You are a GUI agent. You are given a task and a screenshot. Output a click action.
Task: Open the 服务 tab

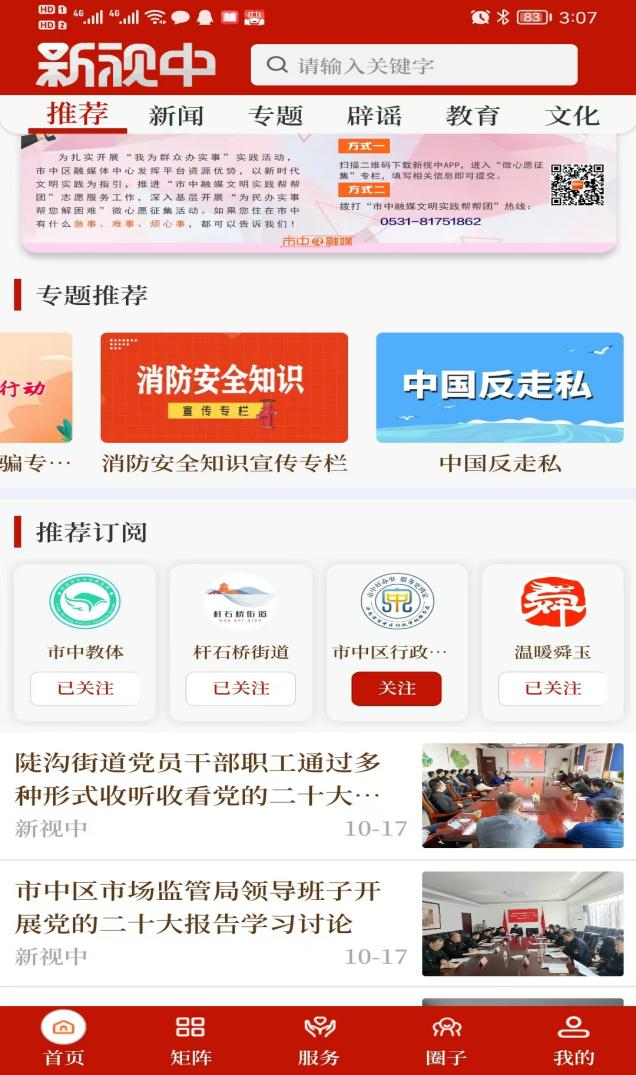pyautogui.click(x=319, y=1041)
